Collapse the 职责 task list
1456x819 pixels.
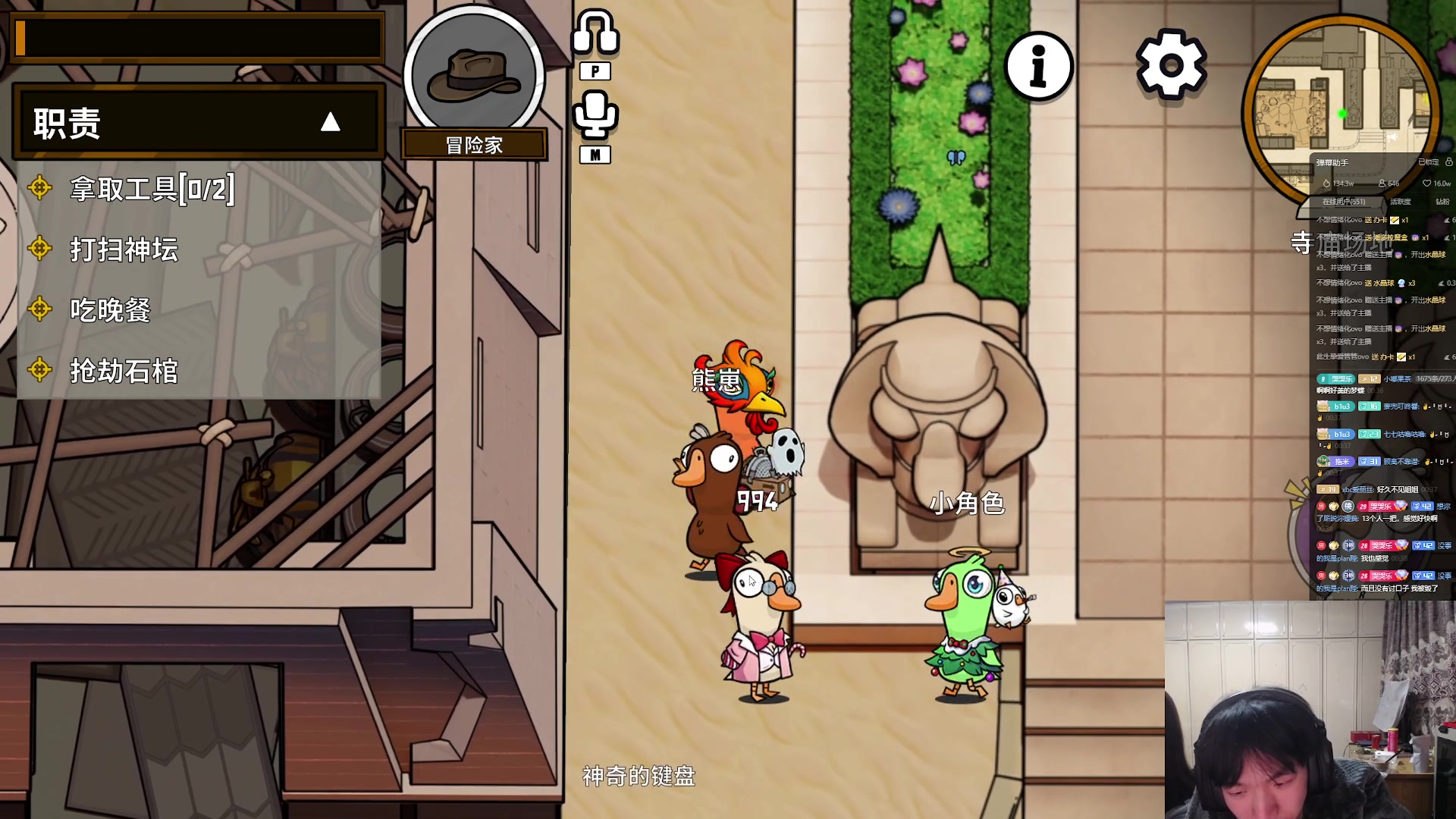[x=330, y=122]
